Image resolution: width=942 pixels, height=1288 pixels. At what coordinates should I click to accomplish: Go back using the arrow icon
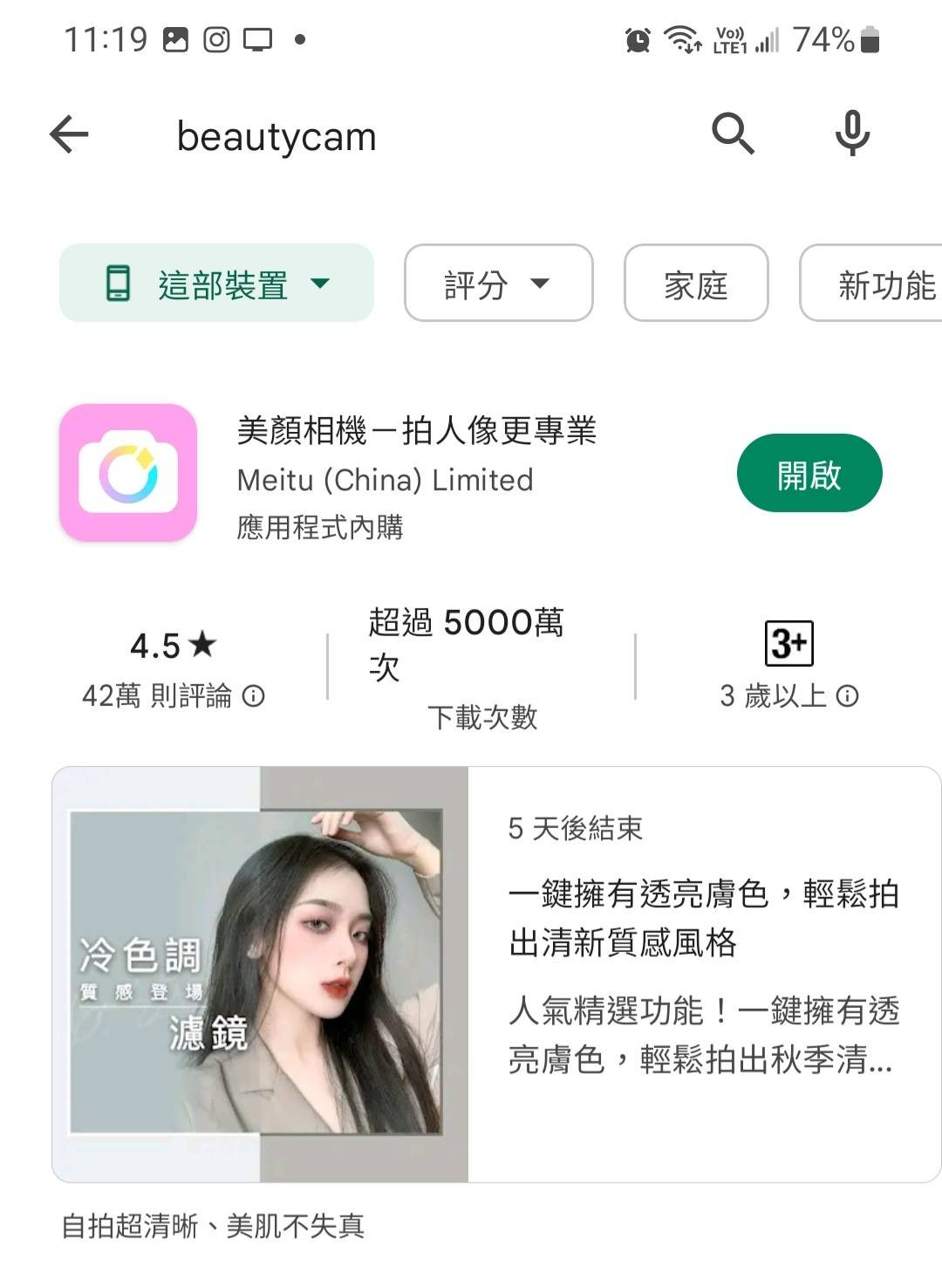coord(70,135)
